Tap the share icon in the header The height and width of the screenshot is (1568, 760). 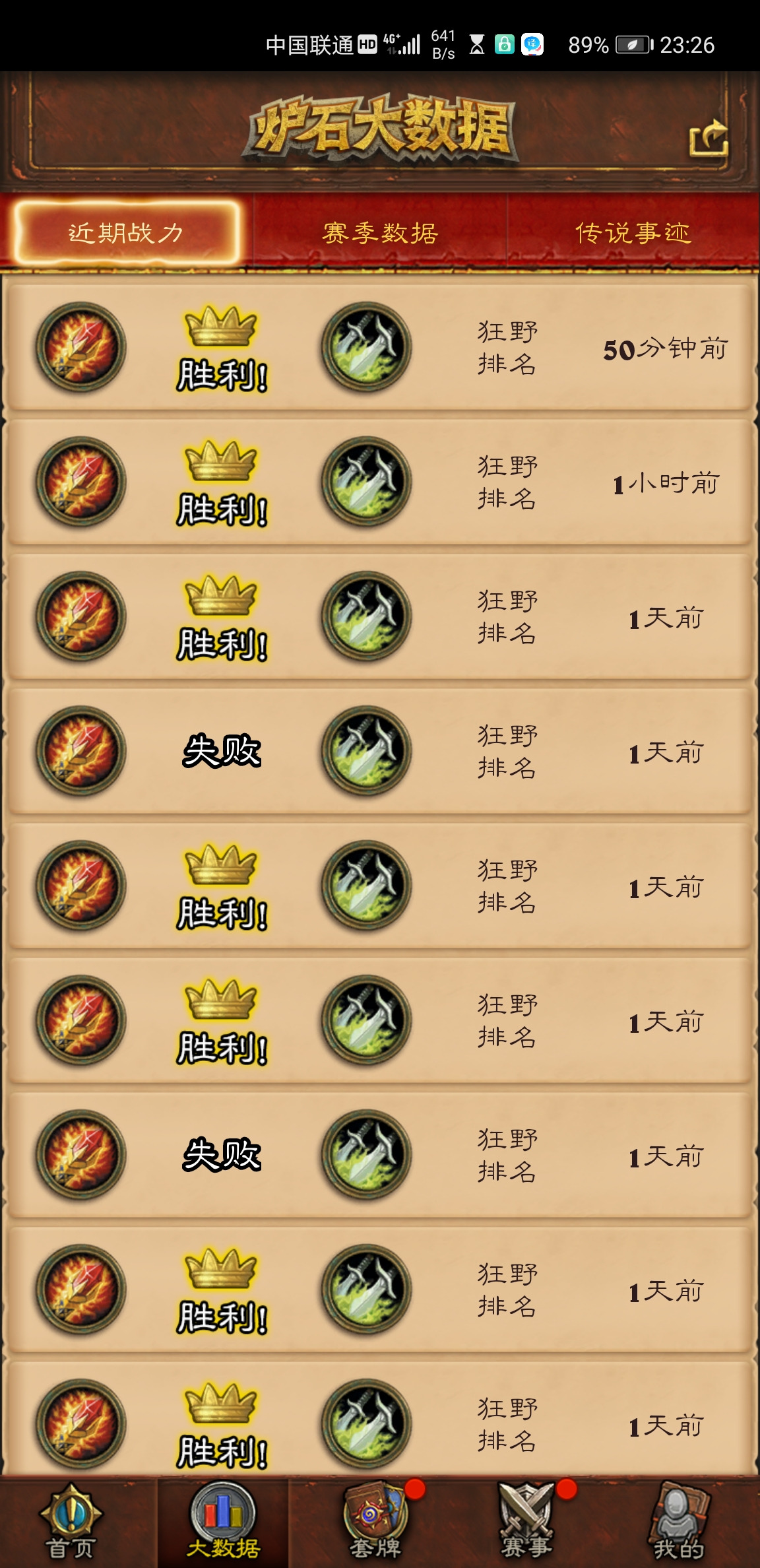pyautogui.click(x=709, y=139)
